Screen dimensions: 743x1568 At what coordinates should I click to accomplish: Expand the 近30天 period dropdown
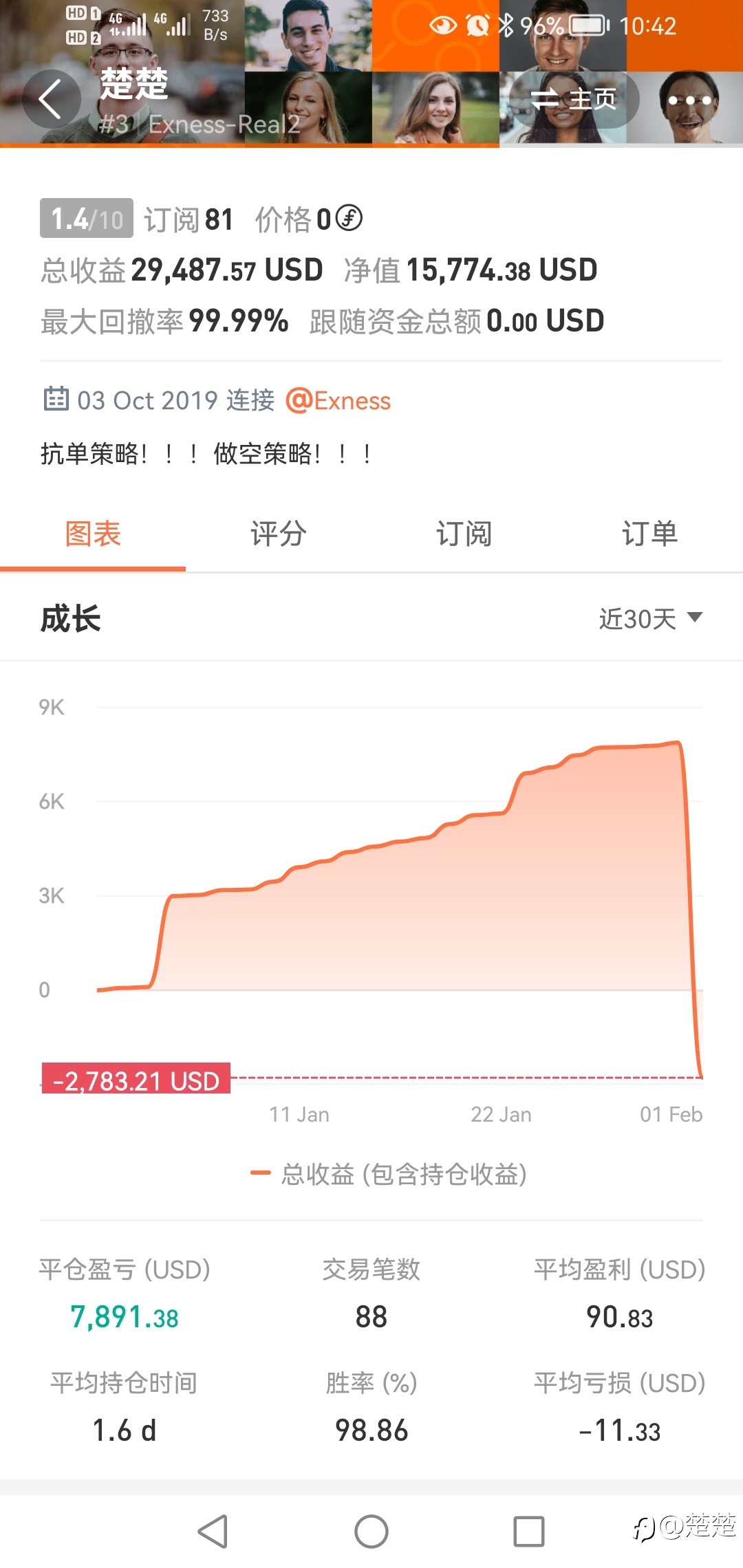pyautogui.click(x=650, y=618)
